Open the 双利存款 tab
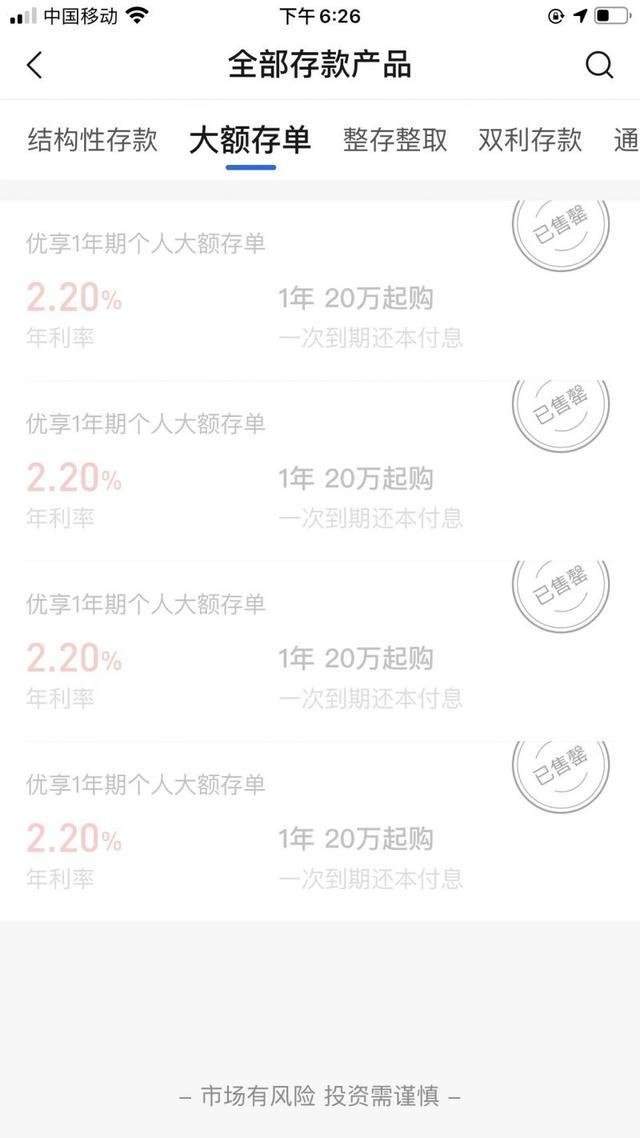This screenshot has height=1138, width=640. (530, 140)
